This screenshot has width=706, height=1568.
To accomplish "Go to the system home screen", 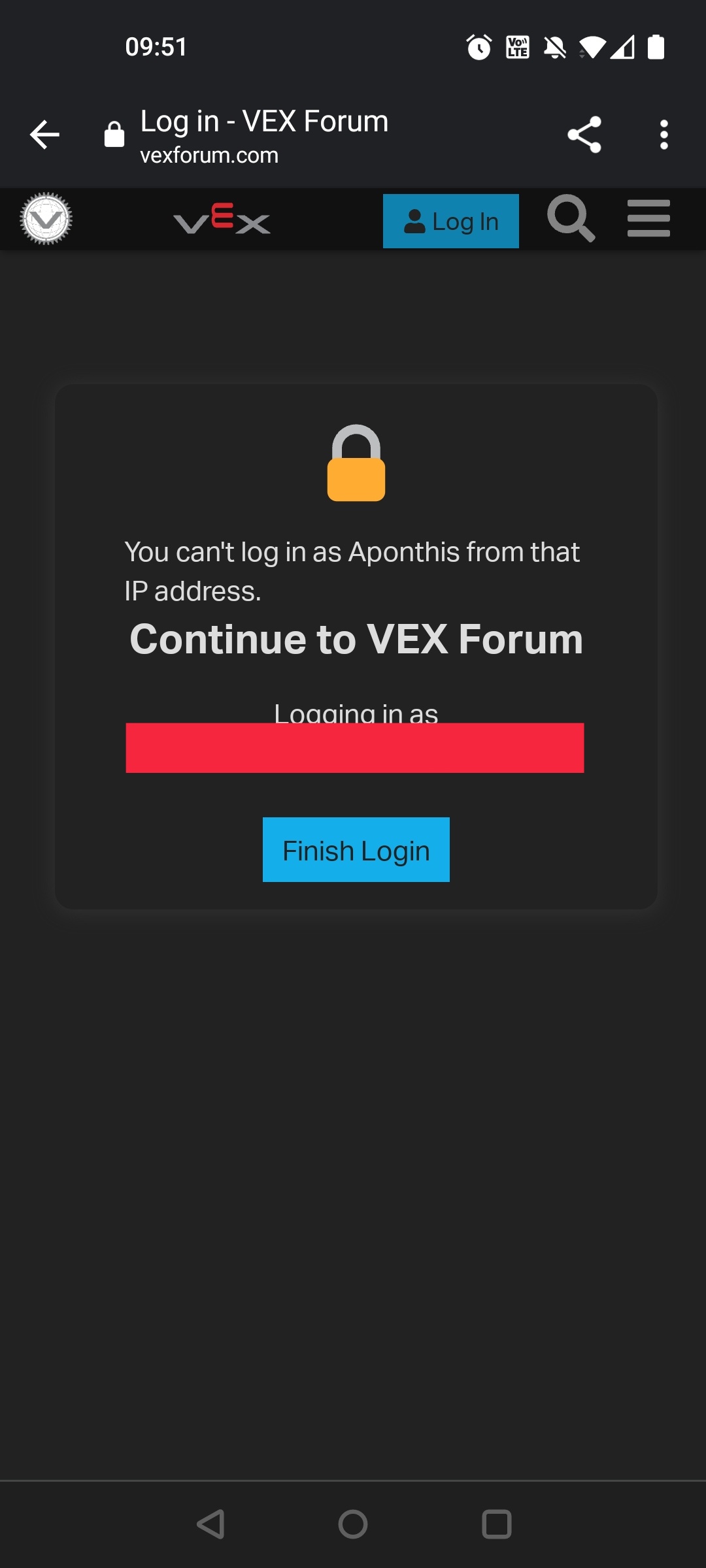I will click(x=353, y=1524).
